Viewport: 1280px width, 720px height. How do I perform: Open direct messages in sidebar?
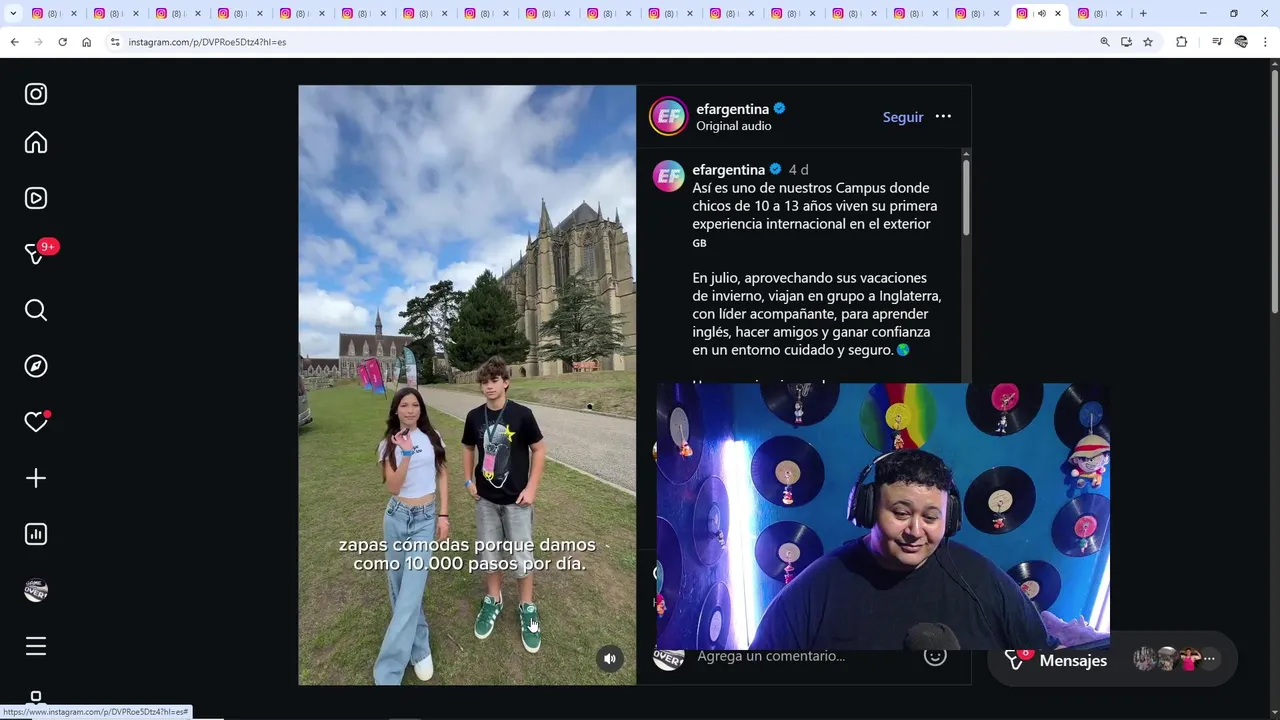(x=36, y=254)
